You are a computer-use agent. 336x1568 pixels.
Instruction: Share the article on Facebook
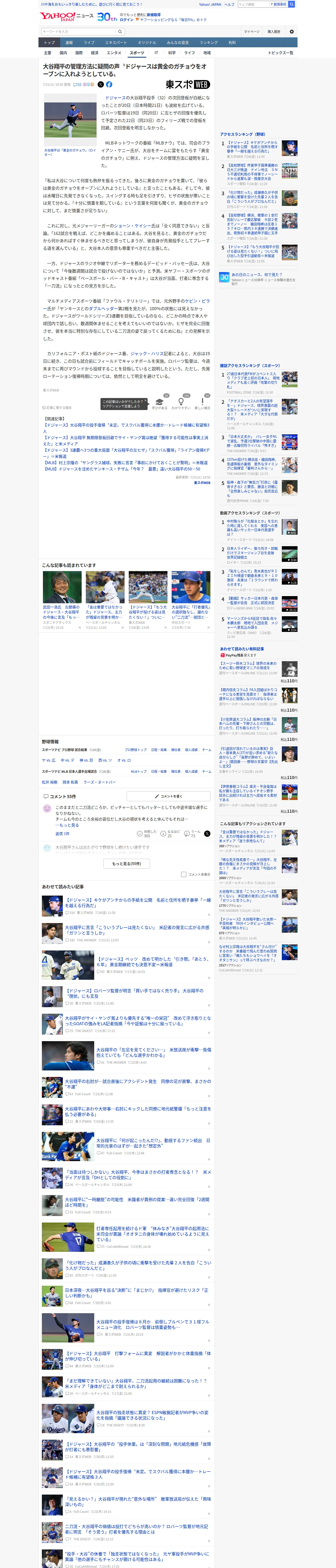(109, 85)
